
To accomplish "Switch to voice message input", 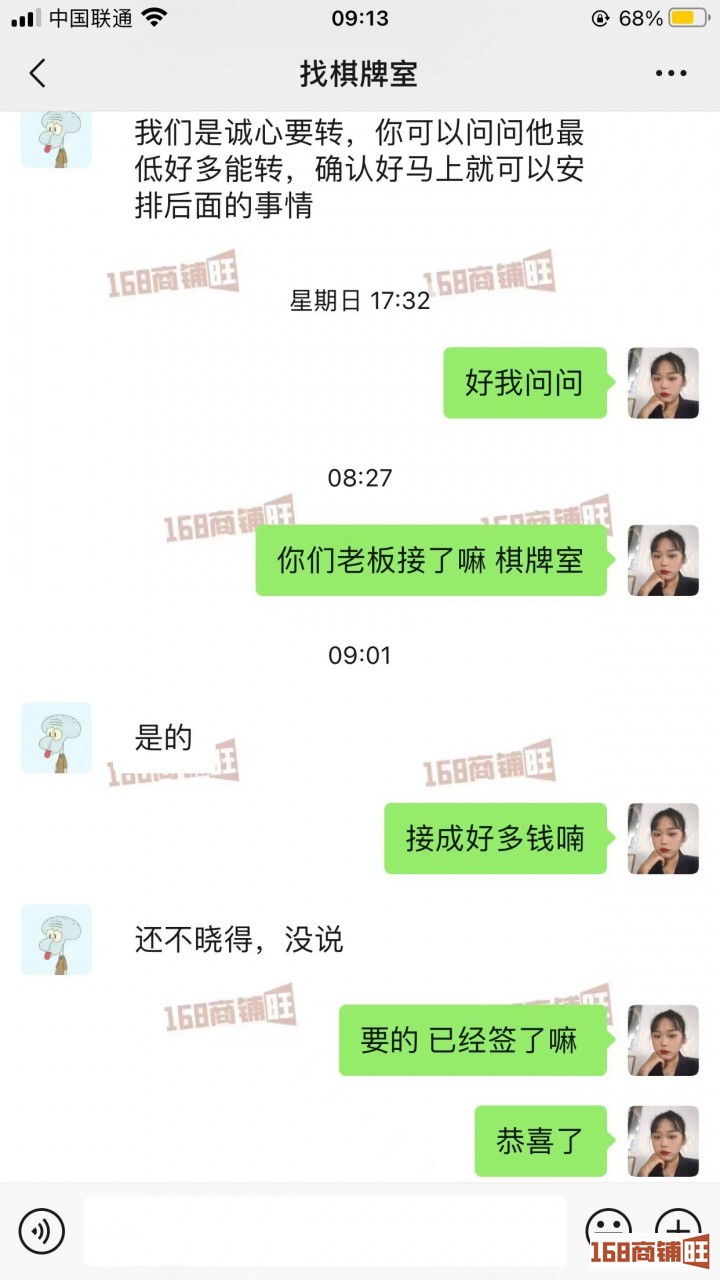I will 41,1231.
